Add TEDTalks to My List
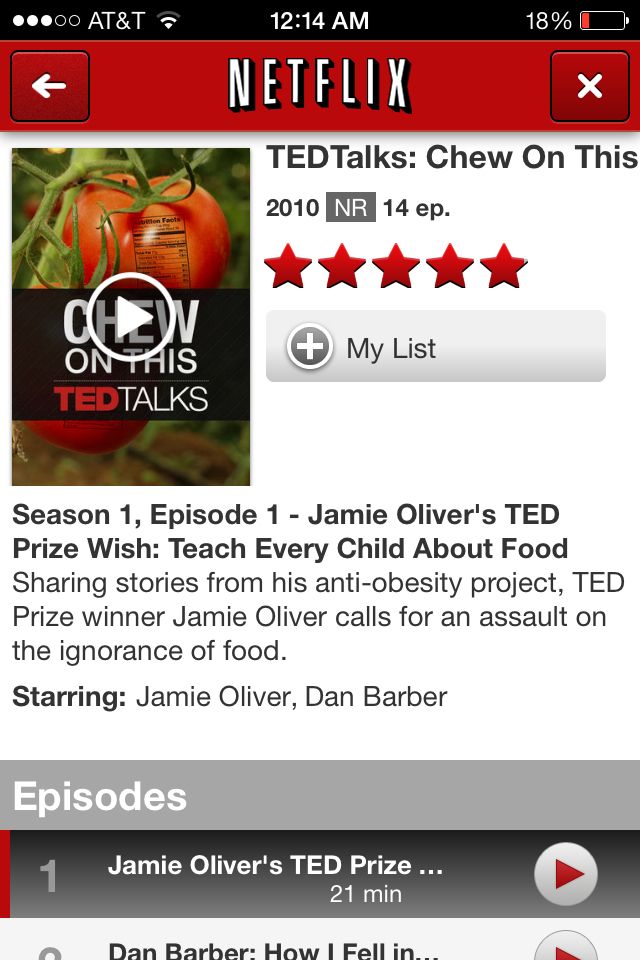 (435, 347)
